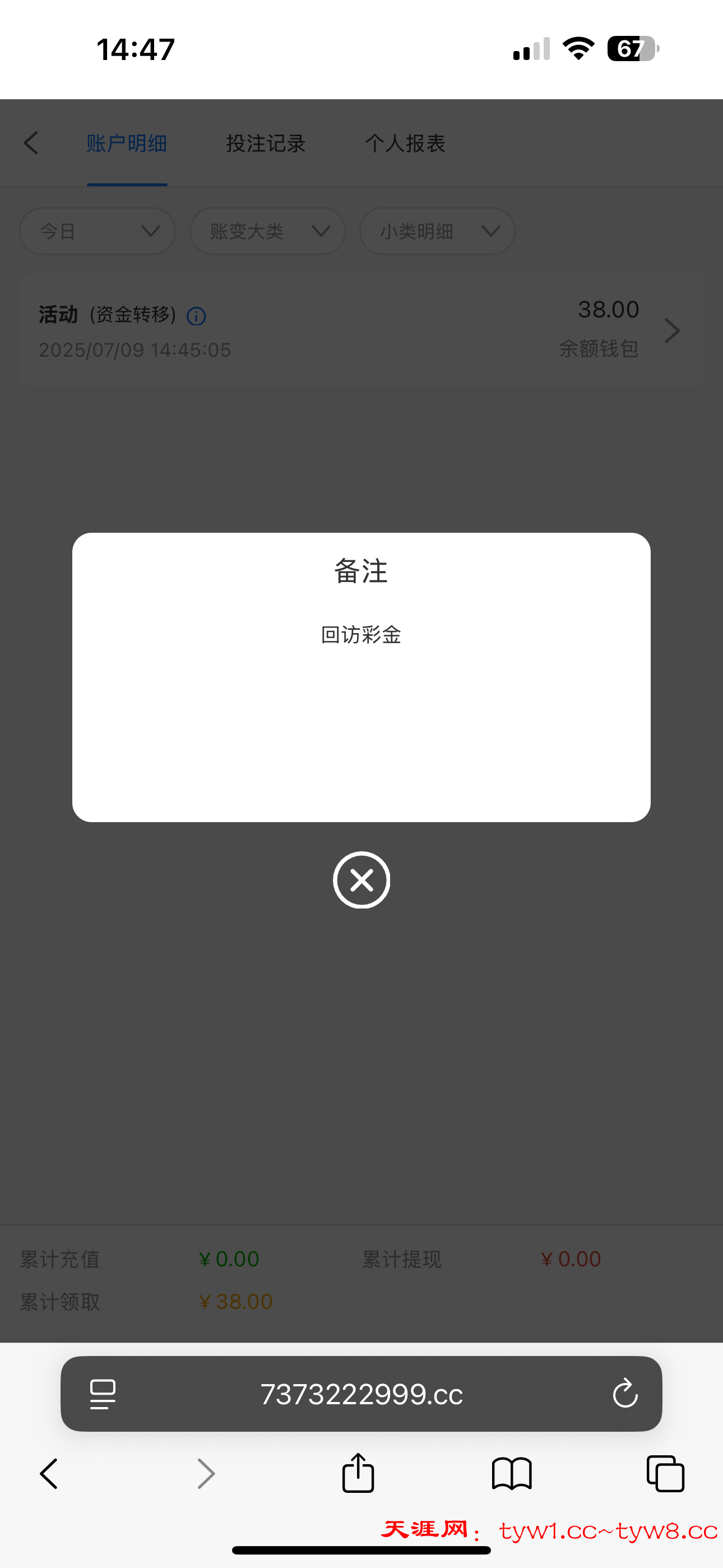Tap the address bar showing 7373222999.cc

(x=361, y=1395)
